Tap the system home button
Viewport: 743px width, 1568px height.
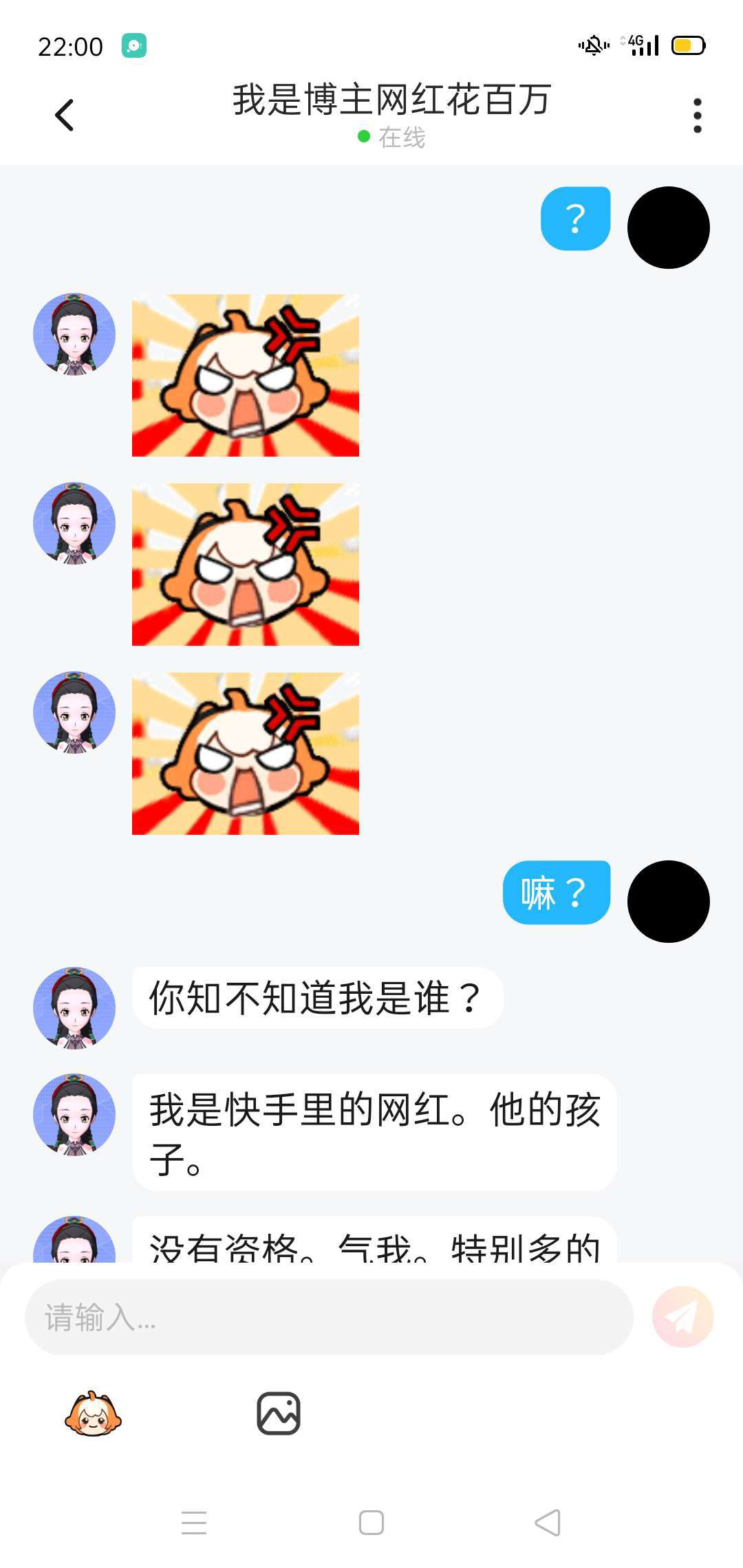click(371, 1523)
